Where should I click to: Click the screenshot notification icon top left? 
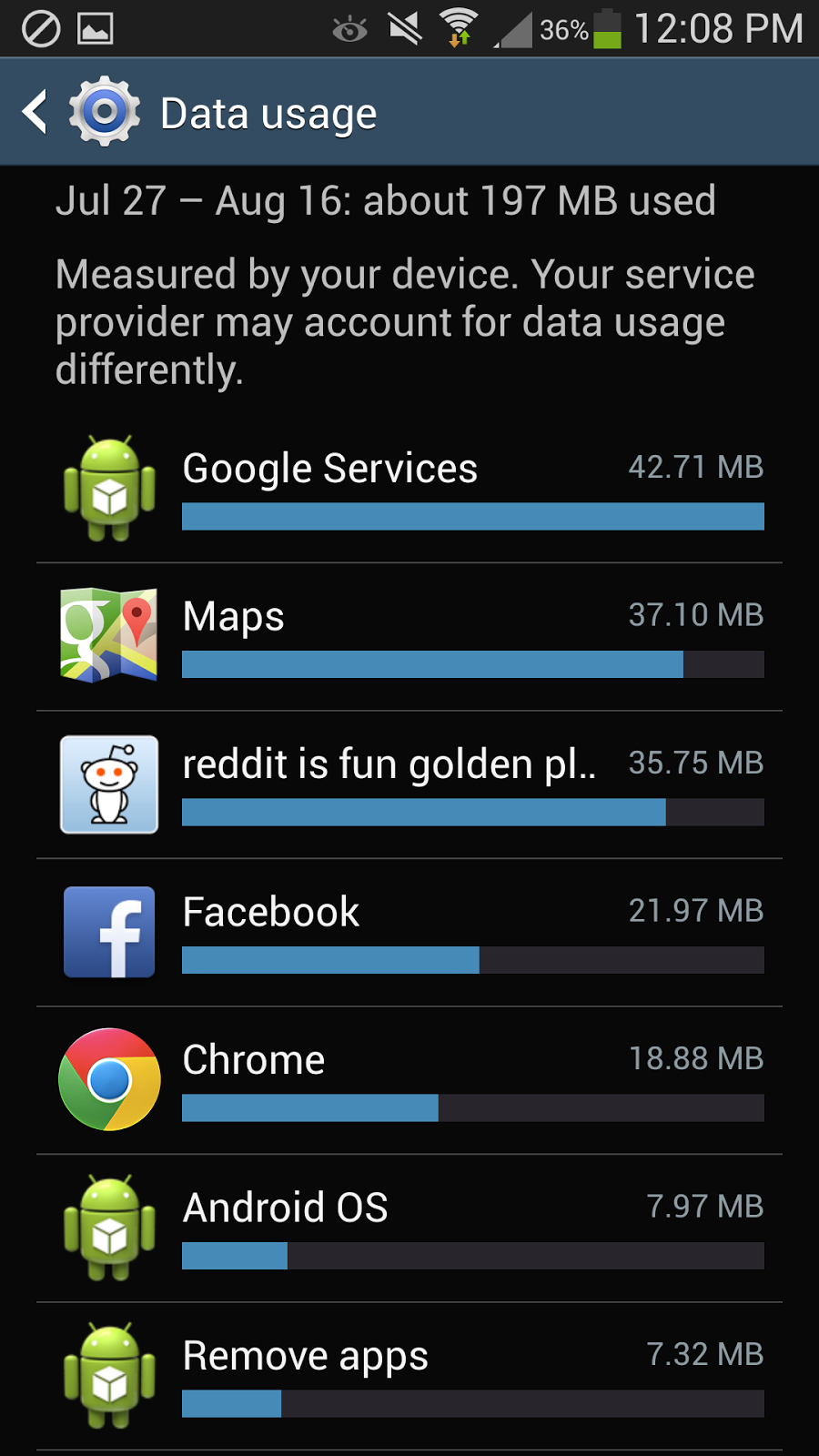click(97, 28)
